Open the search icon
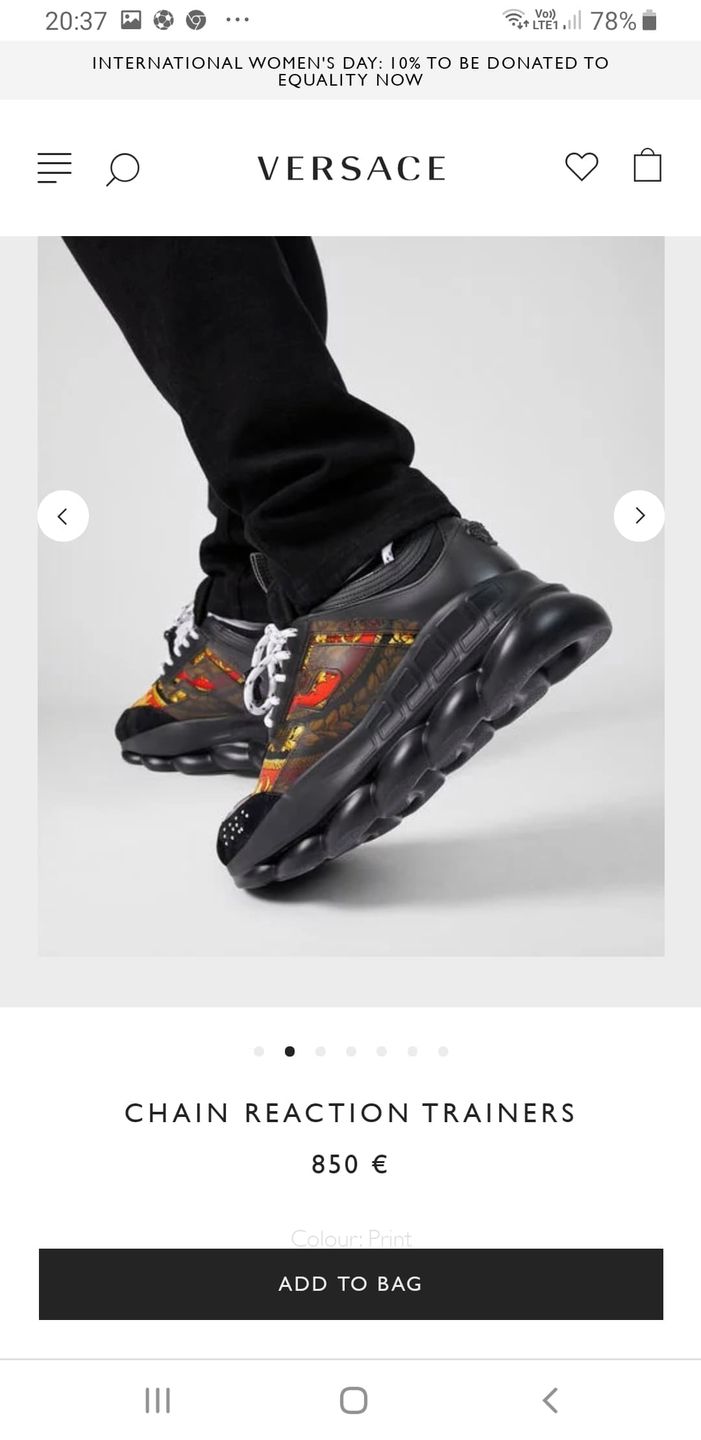 (122, 169)
